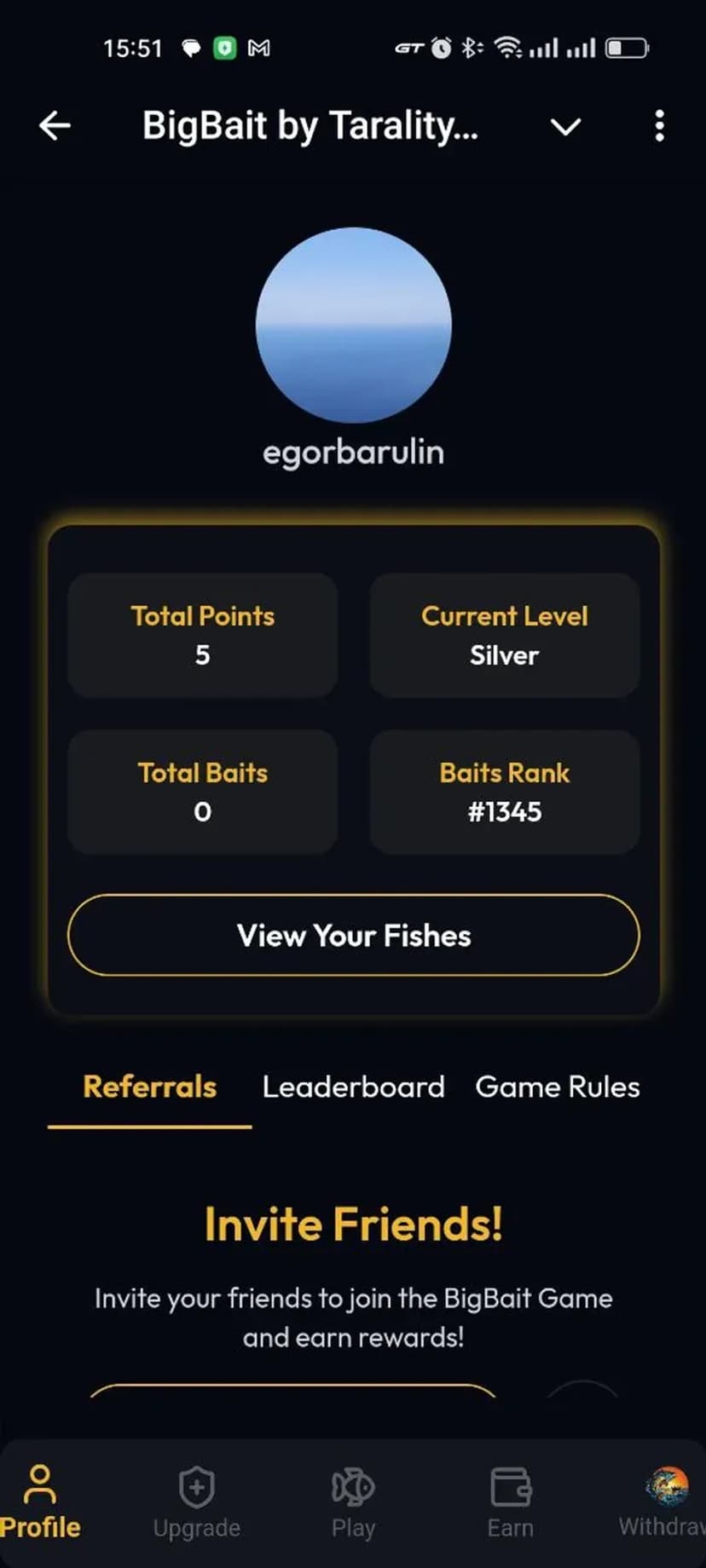Image resolution: width=706 pixels, height=1568 pixels.
Task: Switch to the Leaderboard tab
Action: (x=353, y=1087)
